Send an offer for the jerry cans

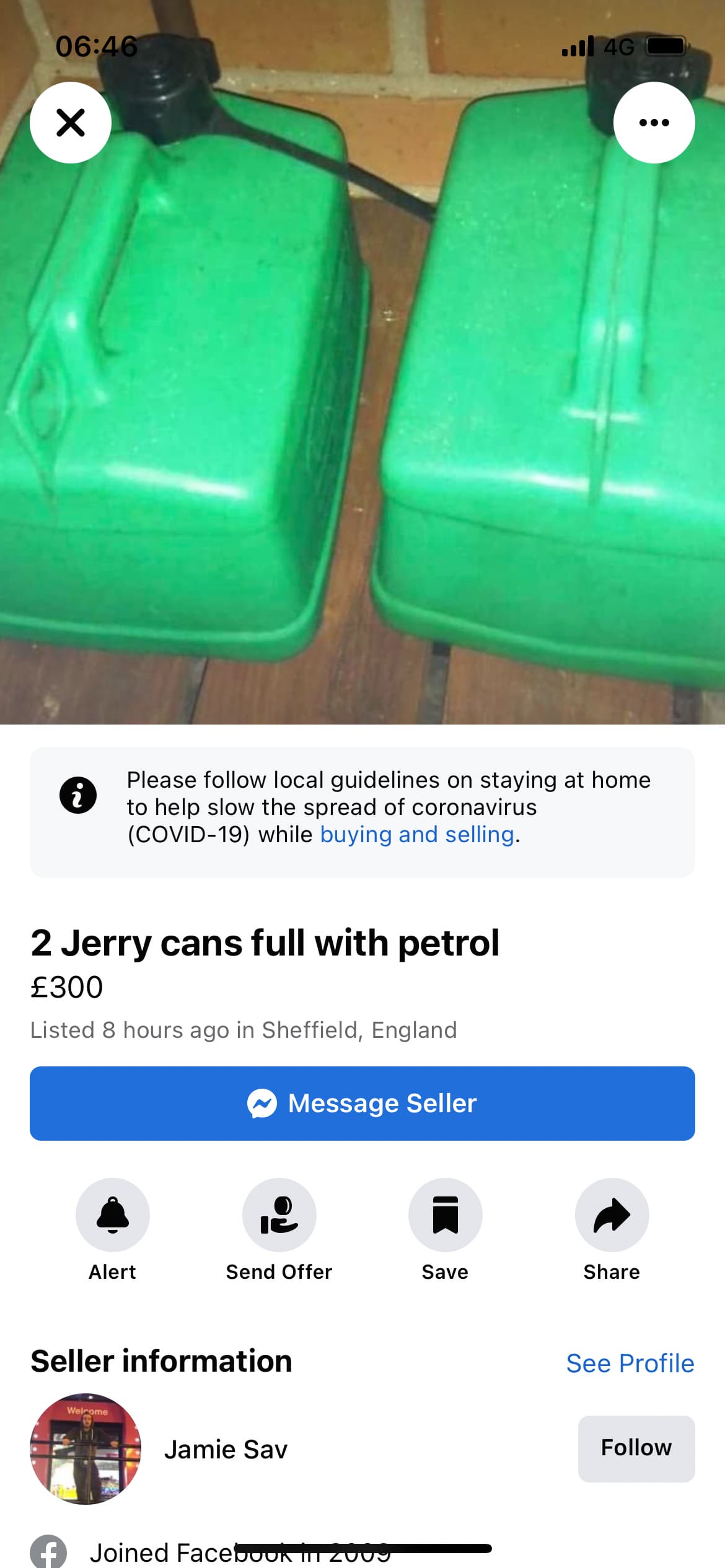pyautogui.click(x=279, y=1214)
